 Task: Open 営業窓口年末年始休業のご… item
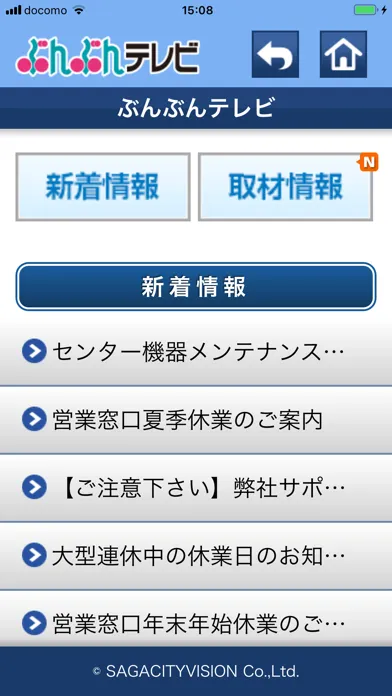196,619
